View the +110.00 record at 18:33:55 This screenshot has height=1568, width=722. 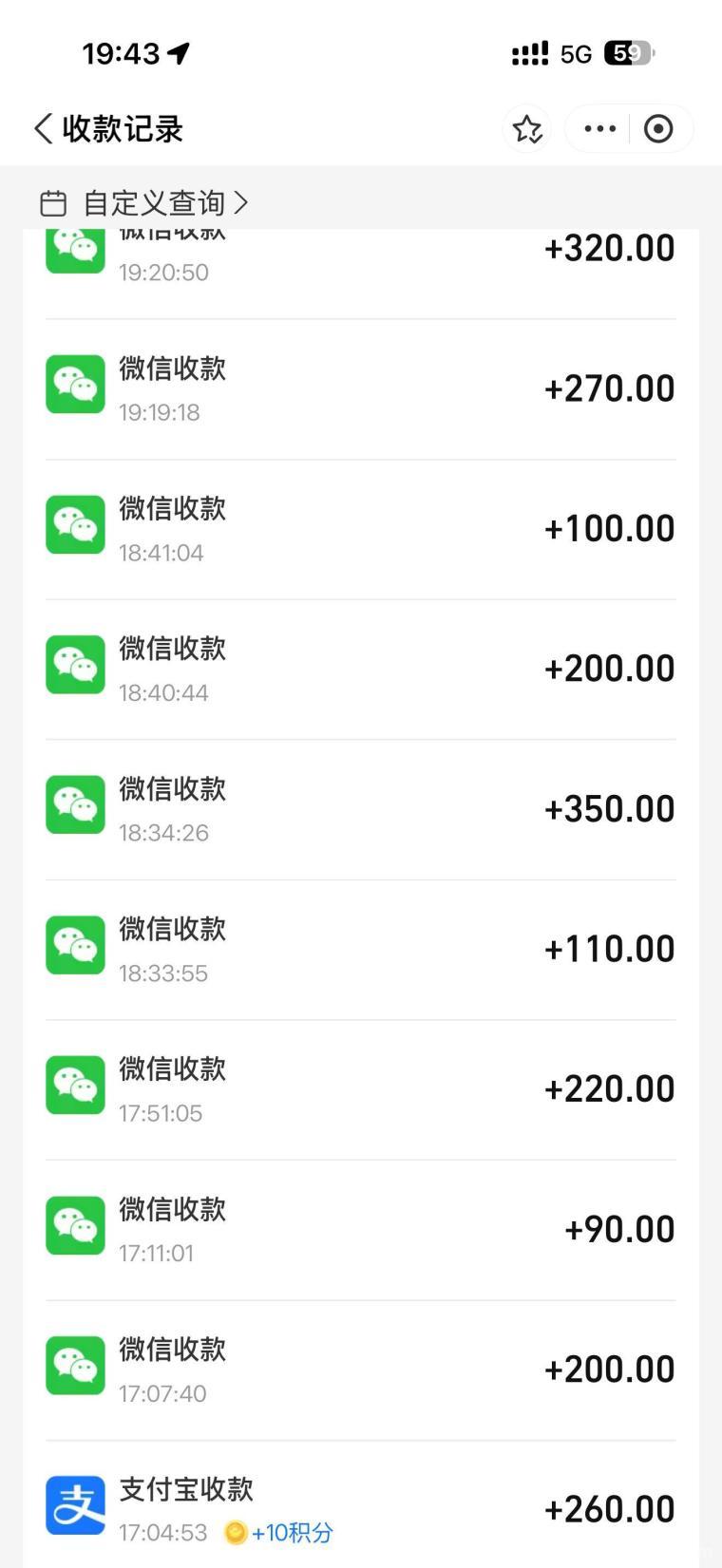click(x=361, y=950)
